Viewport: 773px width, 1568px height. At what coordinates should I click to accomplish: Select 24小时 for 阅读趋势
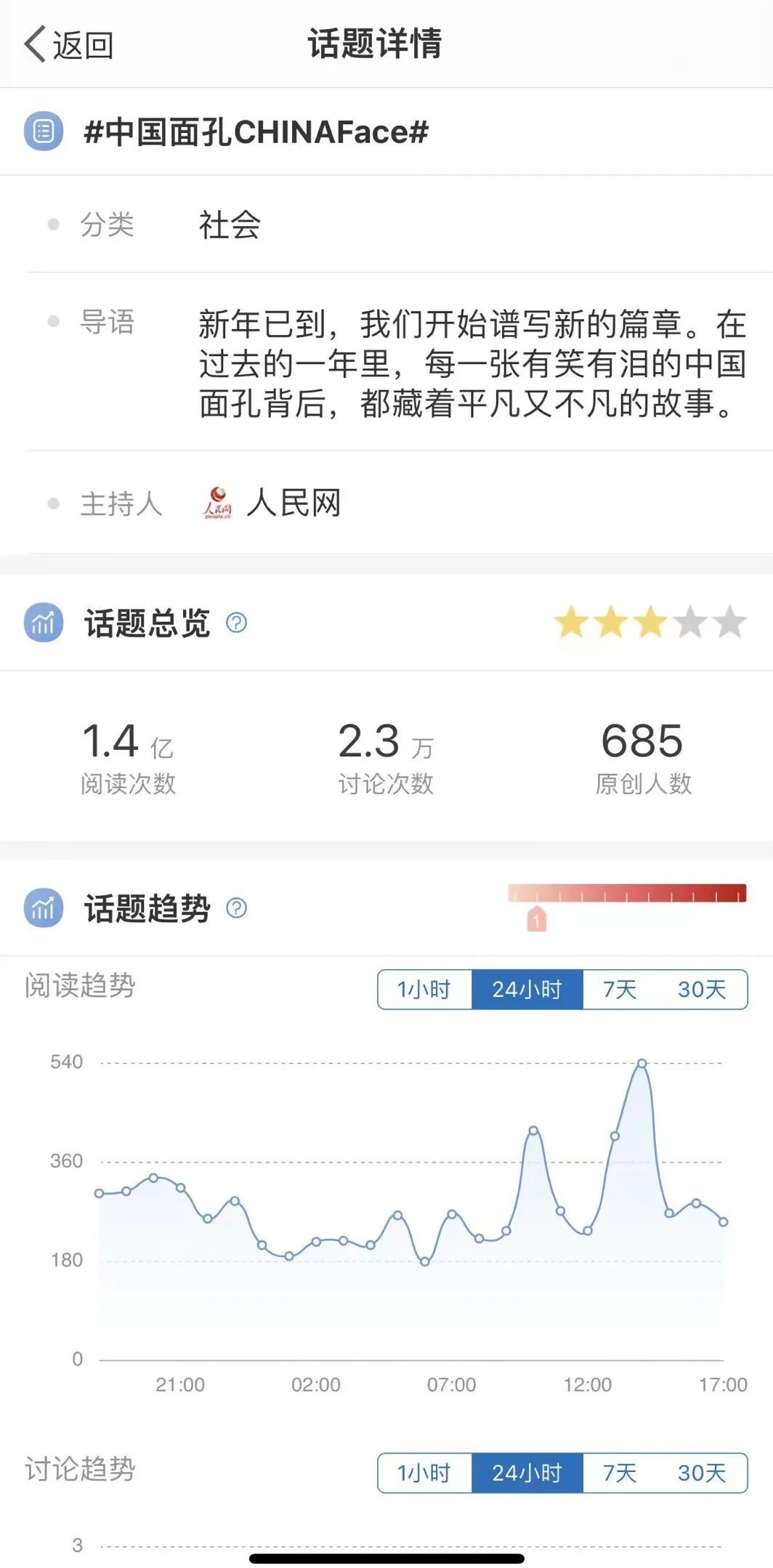click(527, 989)
